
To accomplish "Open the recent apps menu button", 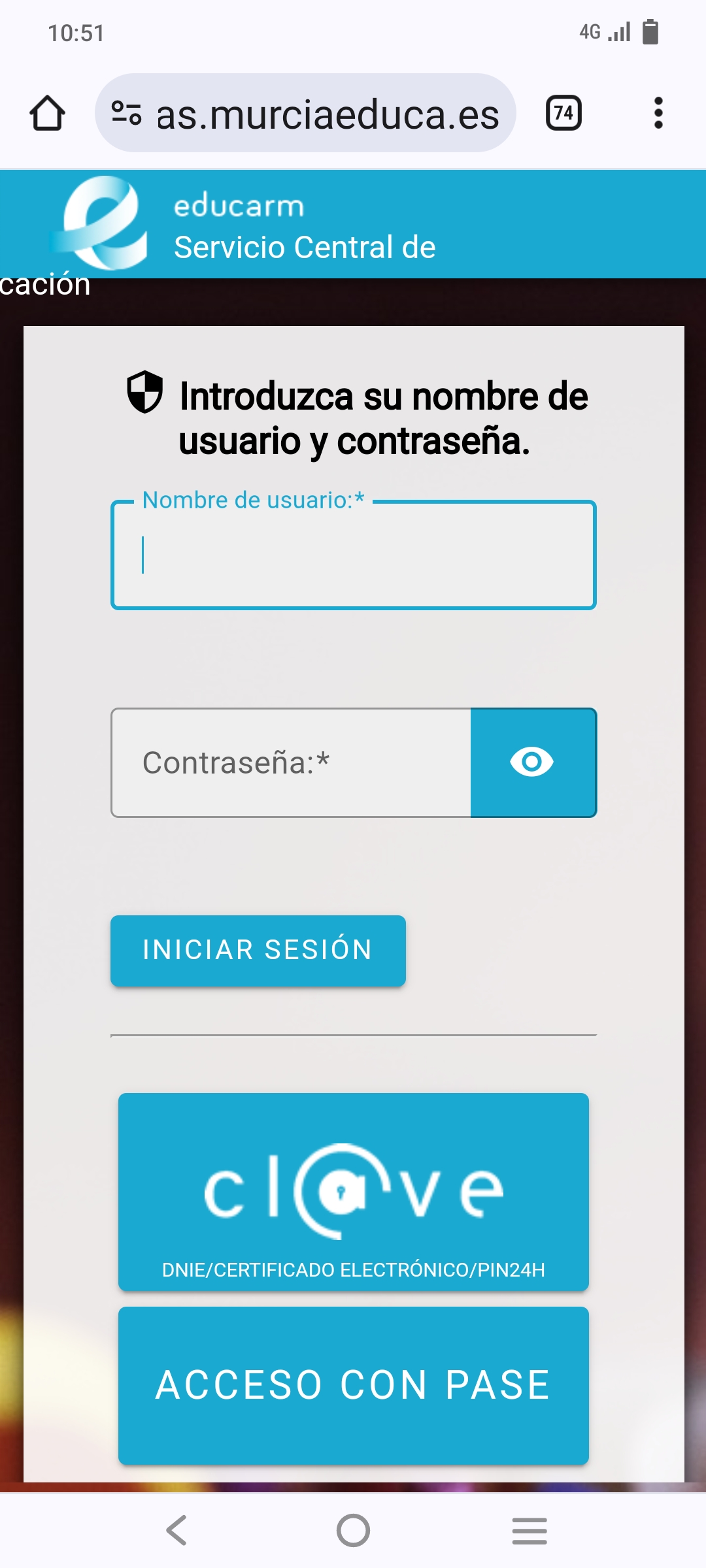I will 529,1530.
